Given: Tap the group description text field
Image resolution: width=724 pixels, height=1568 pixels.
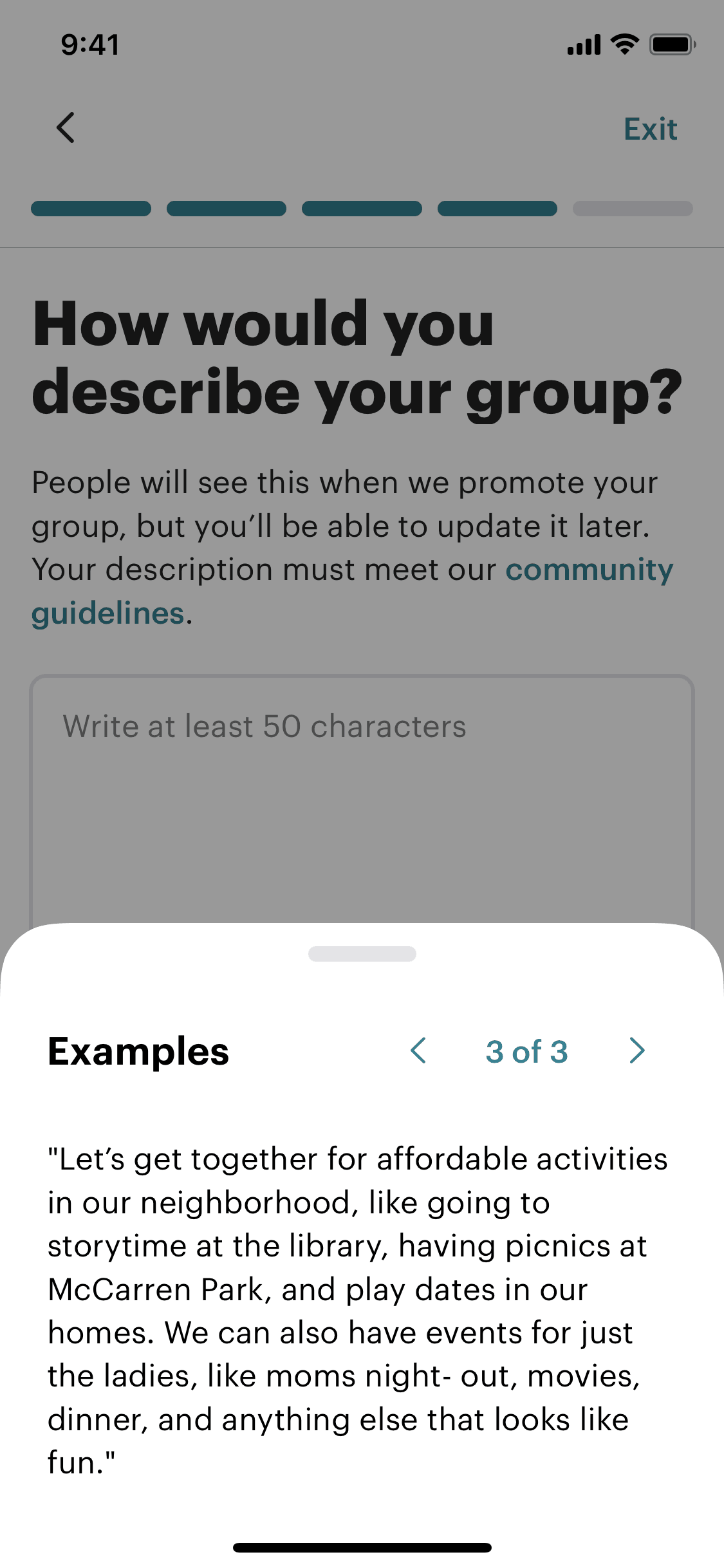Looking at the screenshot, I should [x=362, y=798].
